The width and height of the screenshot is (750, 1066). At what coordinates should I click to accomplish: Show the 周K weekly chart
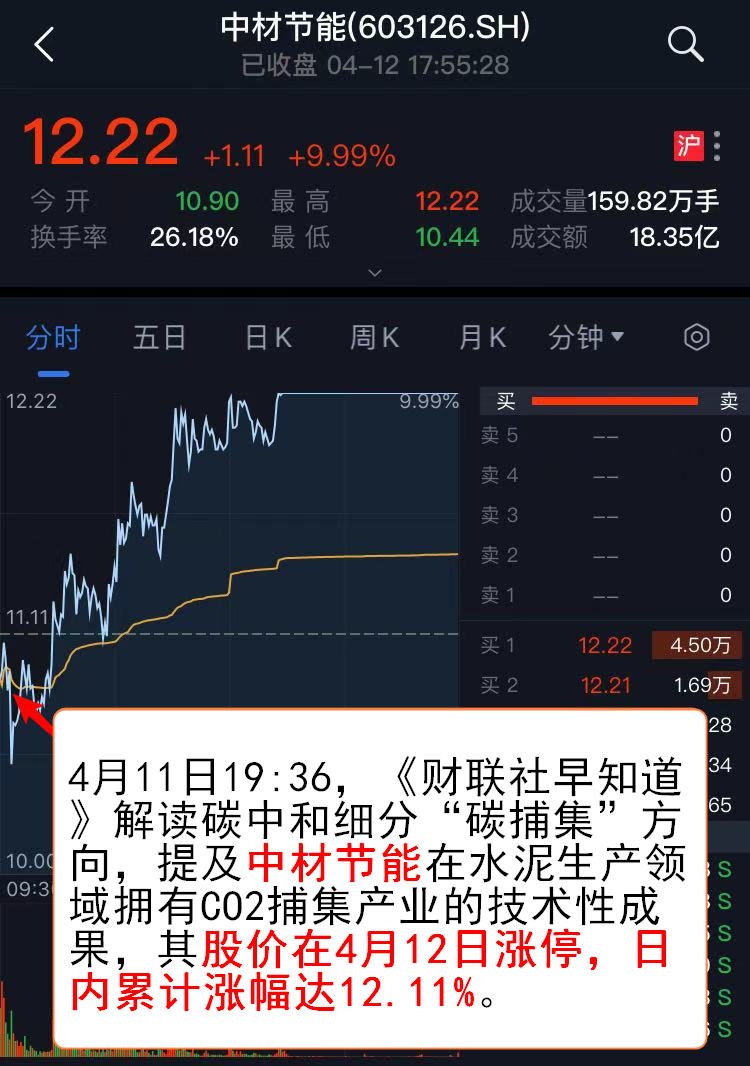[x=374, y=338]
